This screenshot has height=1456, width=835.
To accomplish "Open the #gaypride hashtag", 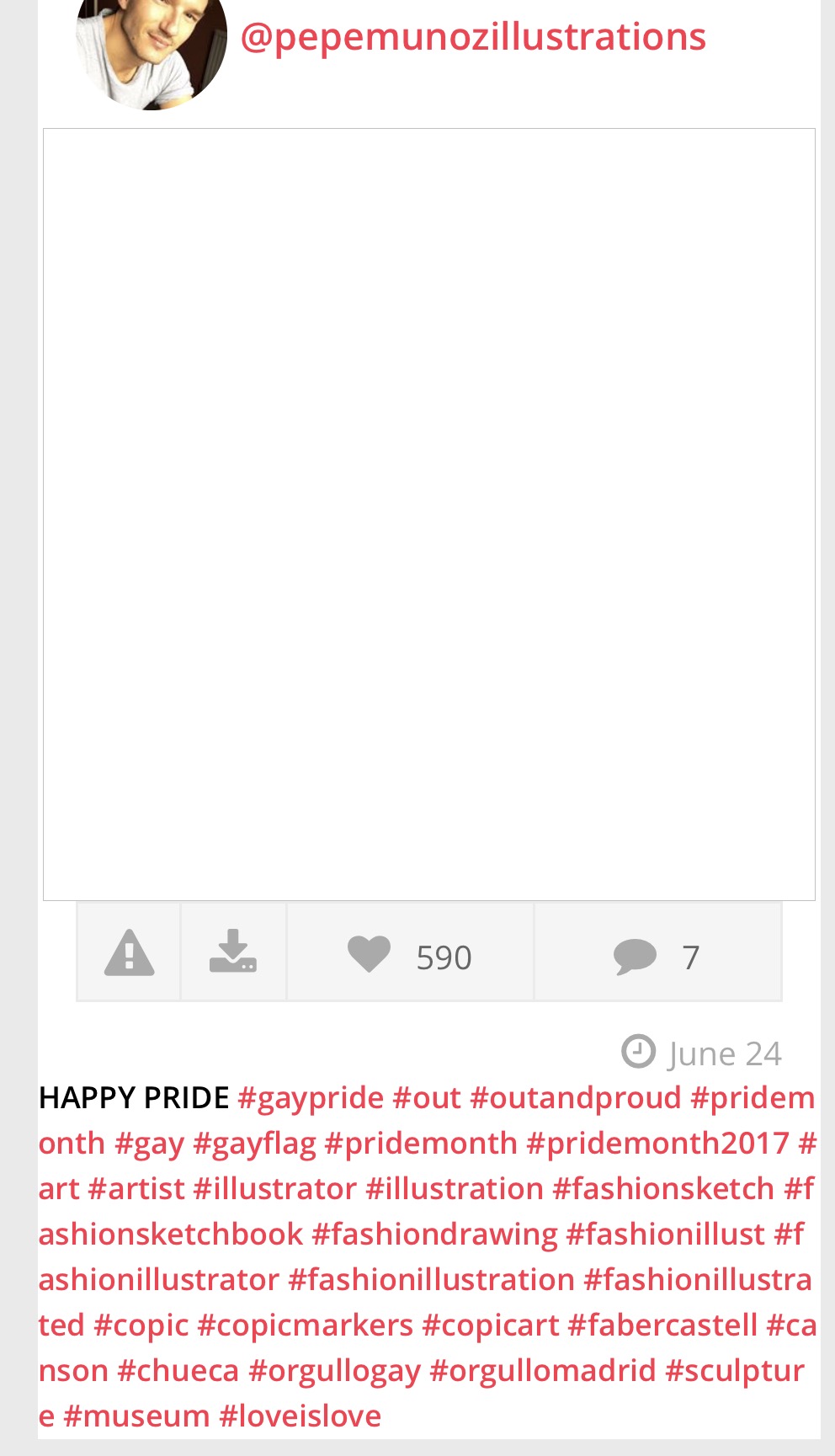I will pyautogui.click(x=311, y=1098).
